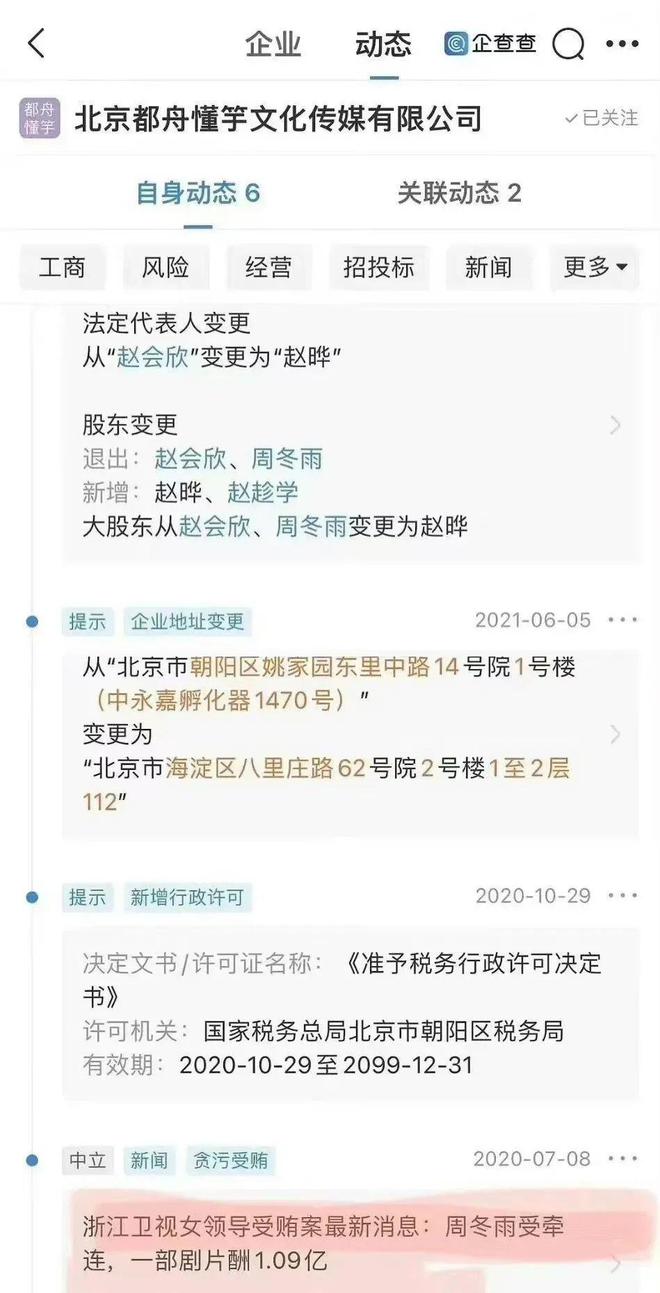660x1293 pixels.
Task: Filter by the 风险 chip
Action: click(x=165, y=267)
